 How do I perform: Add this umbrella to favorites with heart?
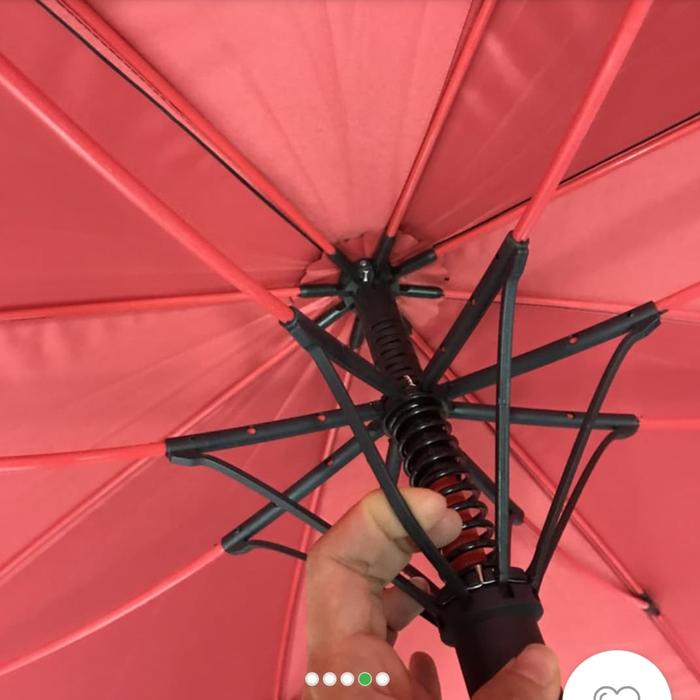pos(617,688)
